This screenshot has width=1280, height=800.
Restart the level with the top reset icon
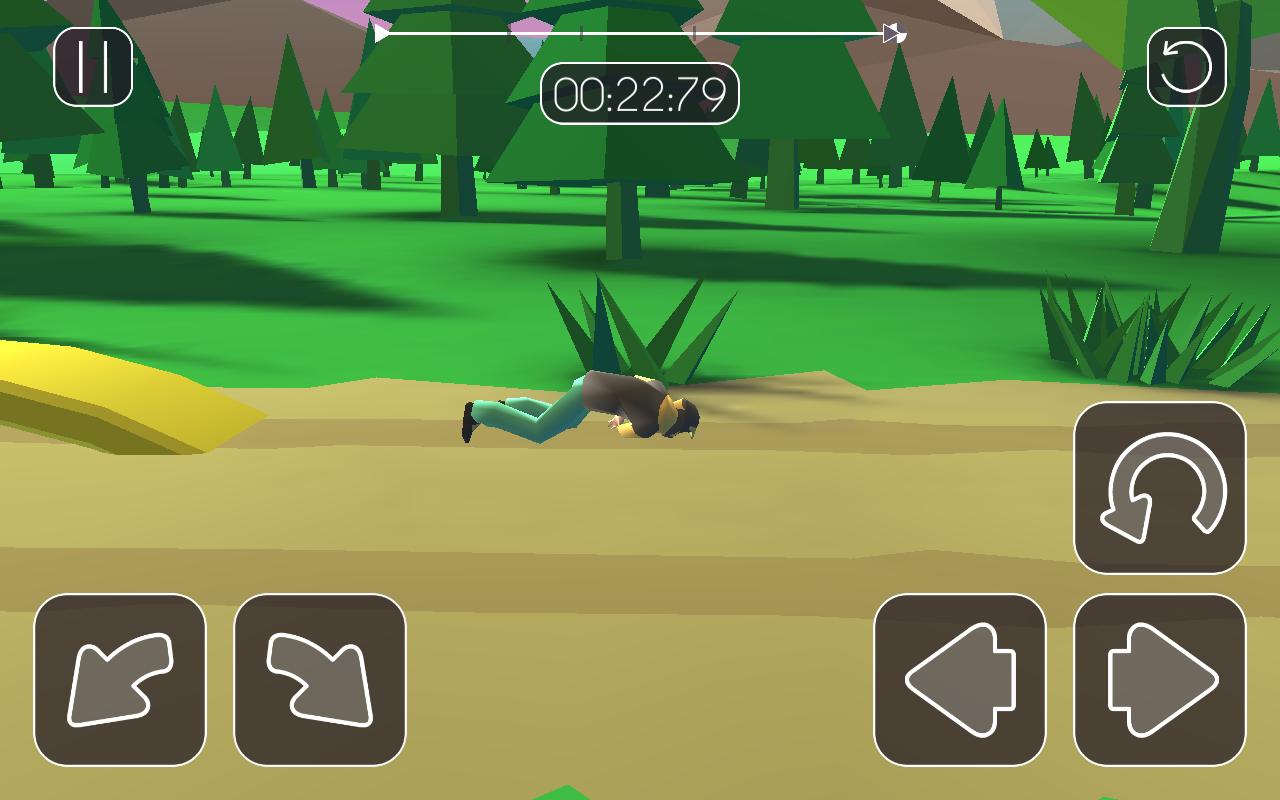coord(1186,67)
